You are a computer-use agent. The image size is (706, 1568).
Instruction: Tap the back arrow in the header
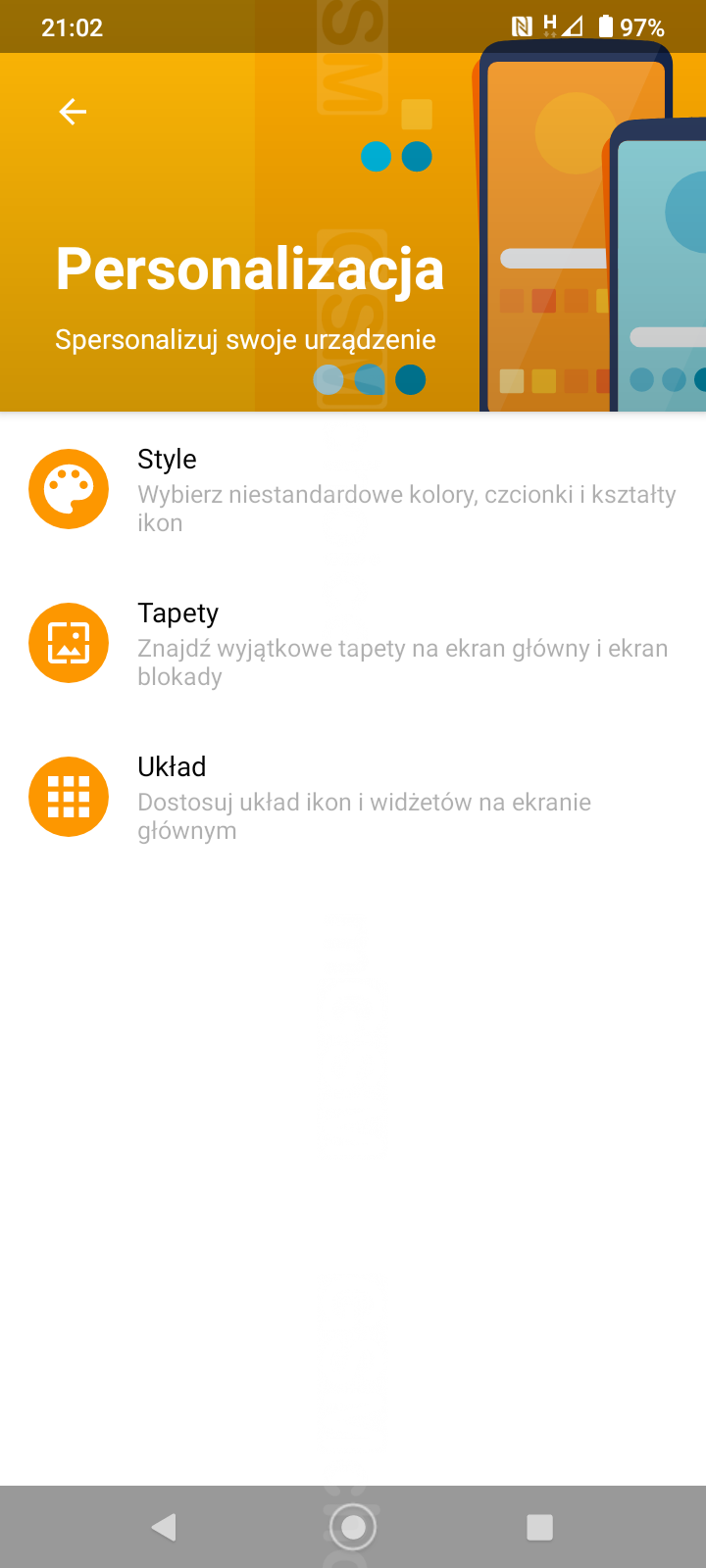click(x=73, y=112)
